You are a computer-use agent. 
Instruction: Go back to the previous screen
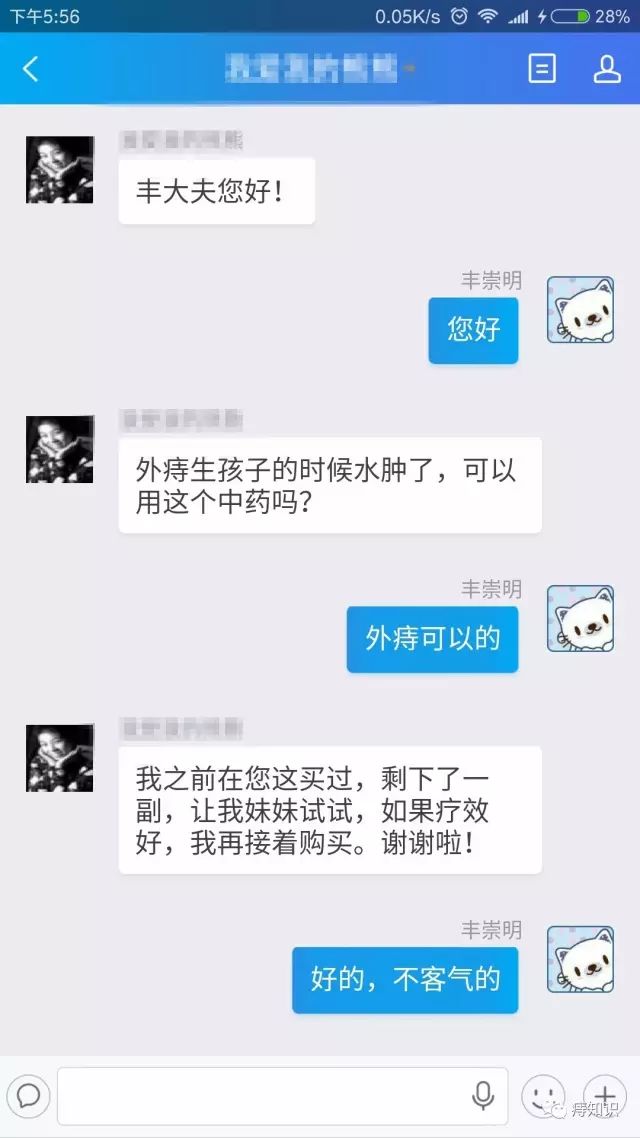[x=31, y=69]
